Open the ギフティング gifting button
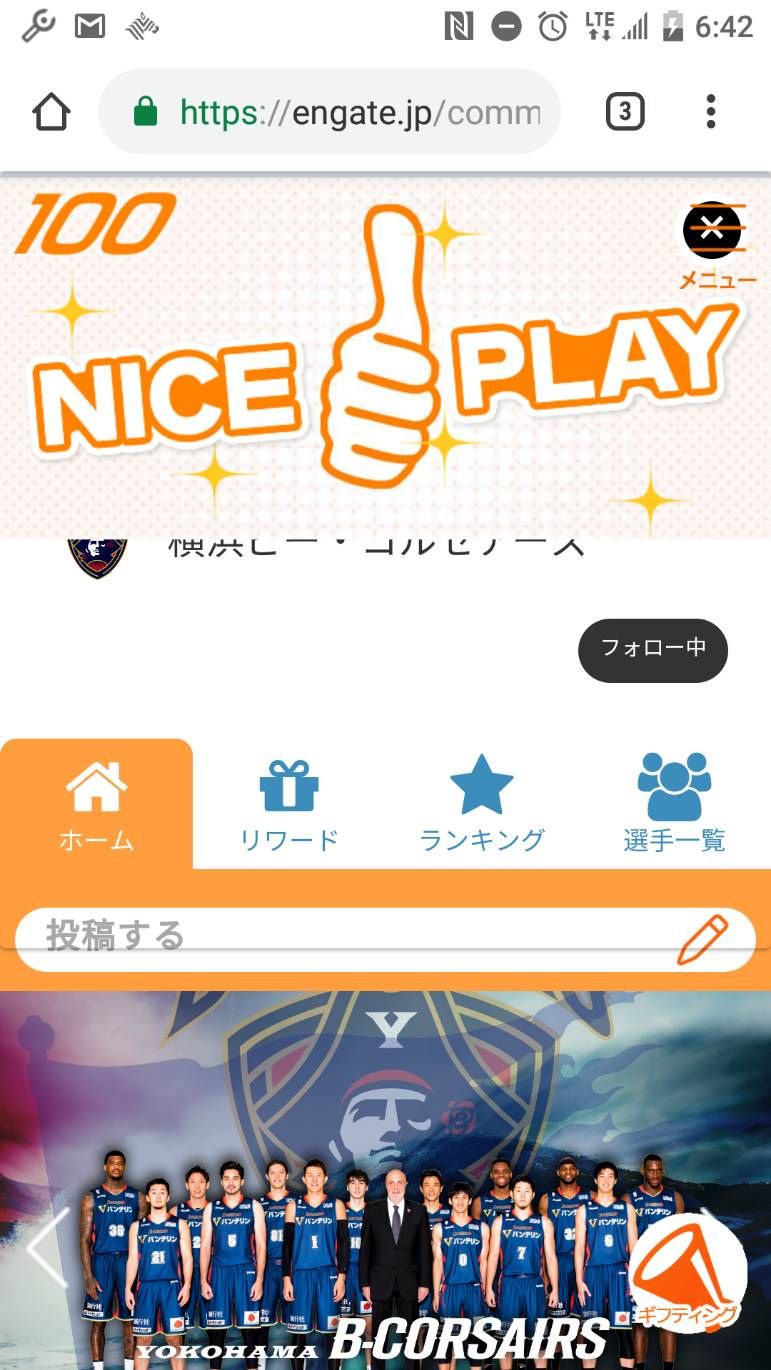Image resolution: width=771 pixels, height=1370 pixels. (687, 1275)
